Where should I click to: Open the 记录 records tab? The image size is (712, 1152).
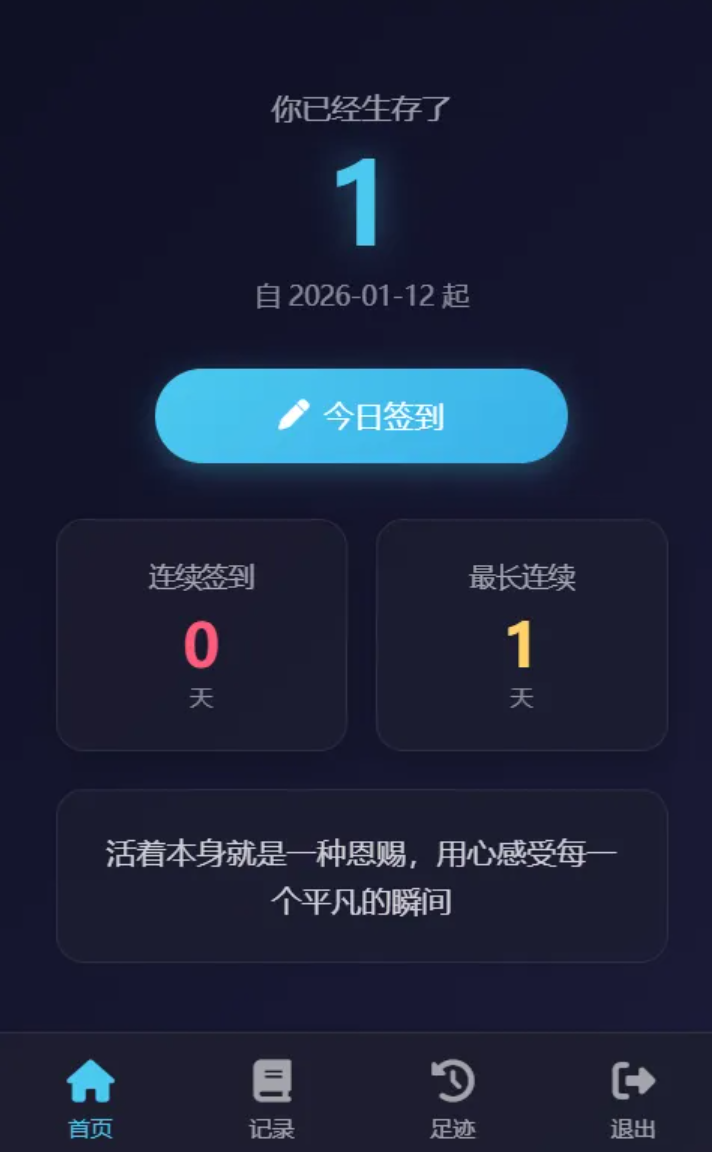point(271,1097)
